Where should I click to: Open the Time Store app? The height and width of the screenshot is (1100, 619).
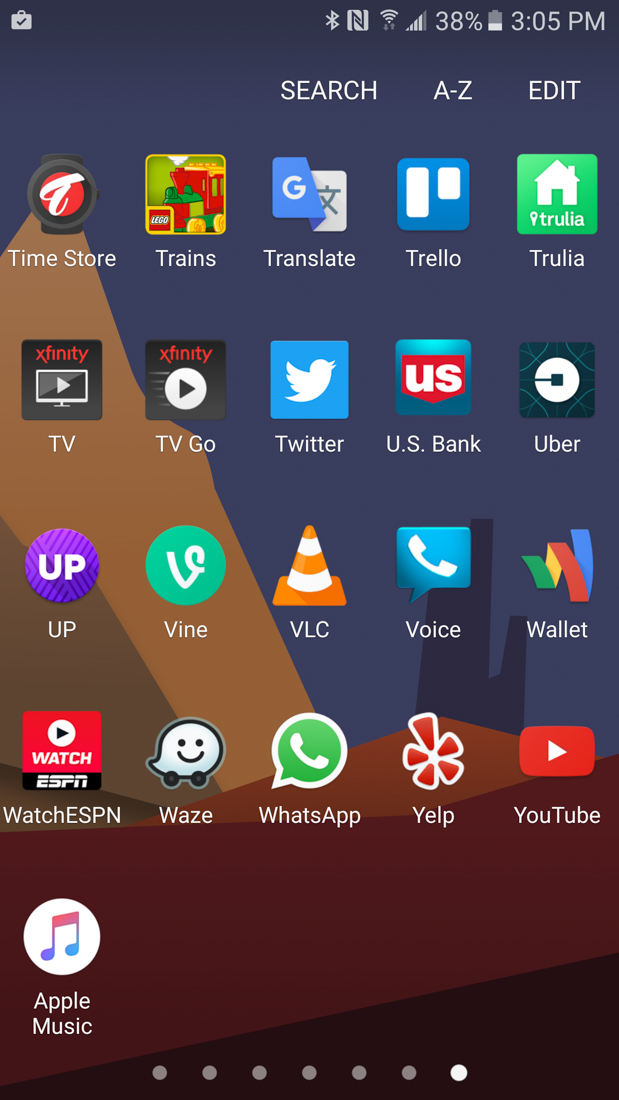62,195
